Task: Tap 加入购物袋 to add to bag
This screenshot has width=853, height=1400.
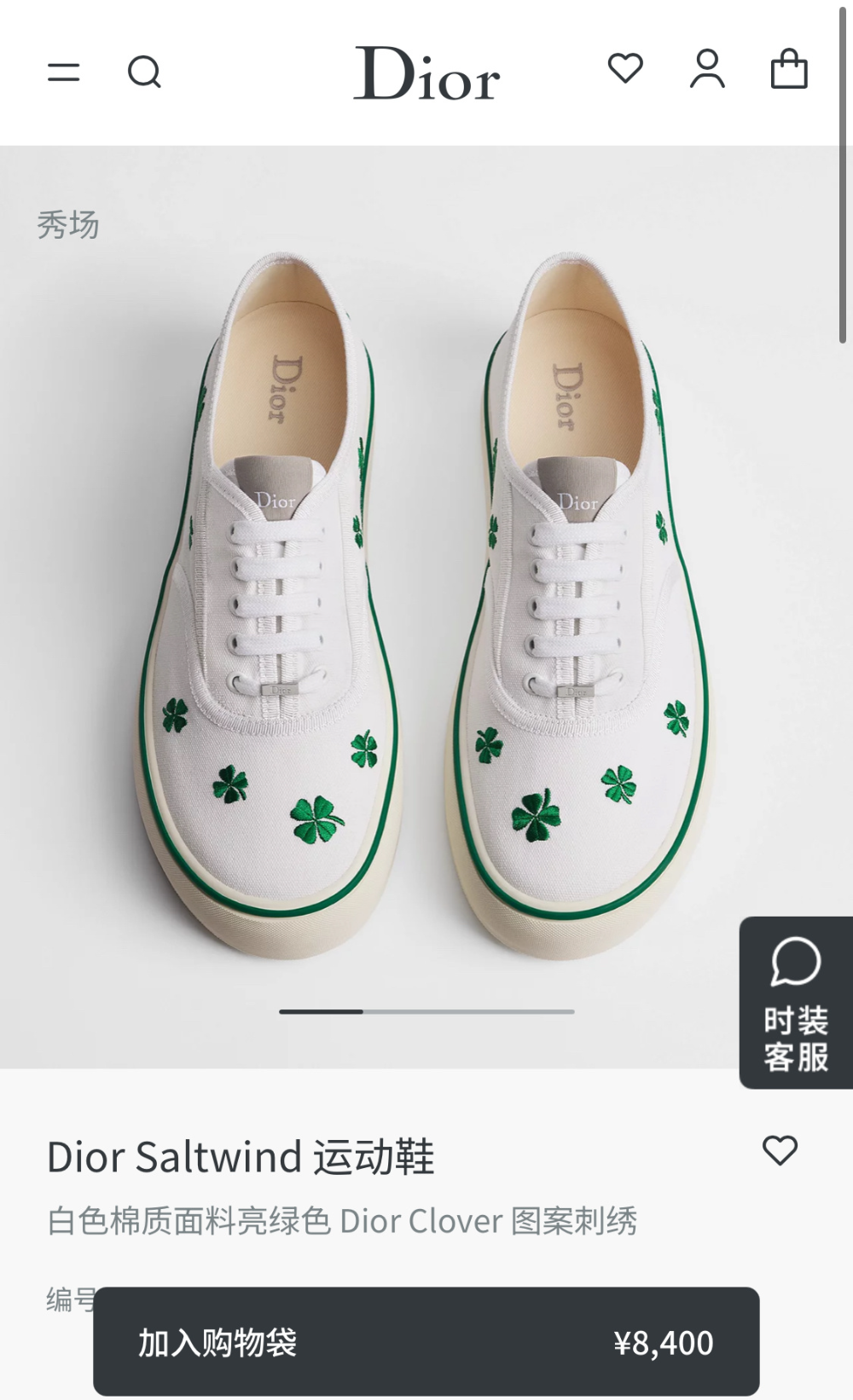Action: click(426, 1342)
